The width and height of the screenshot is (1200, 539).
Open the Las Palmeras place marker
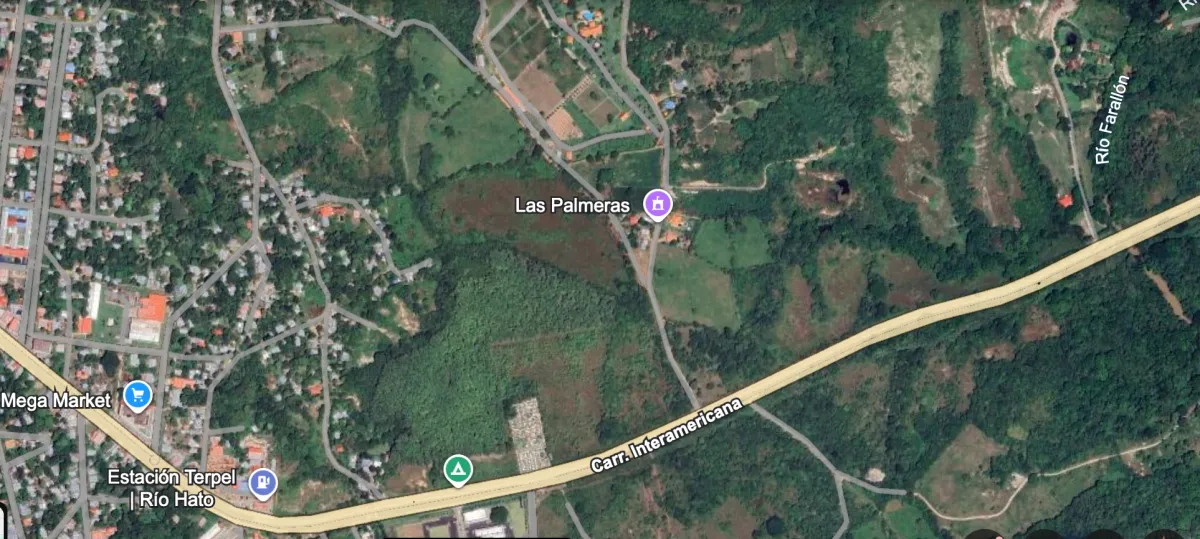point(657,204)
